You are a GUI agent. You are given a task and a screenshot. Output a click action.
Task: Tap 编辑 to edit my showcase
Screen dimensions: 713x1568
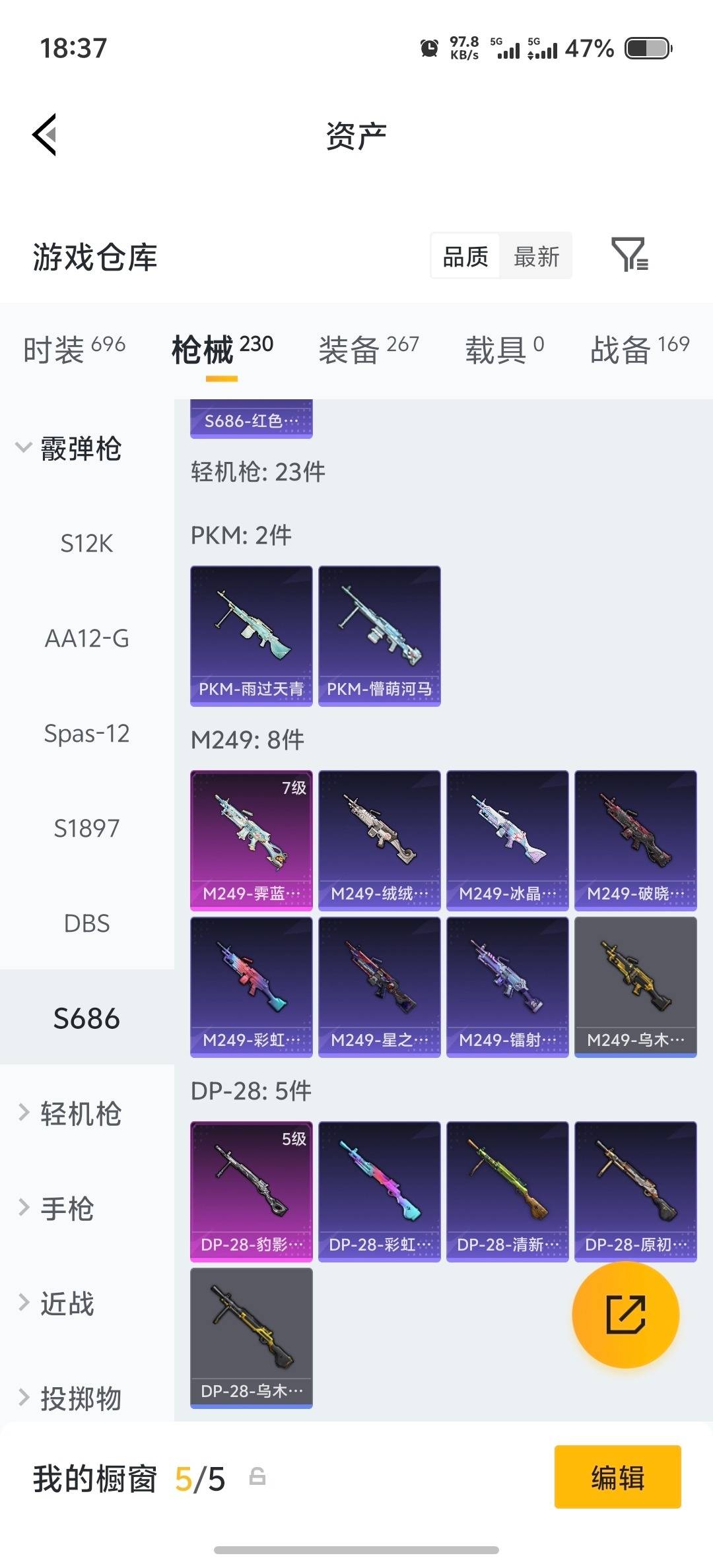point(617,1477)
